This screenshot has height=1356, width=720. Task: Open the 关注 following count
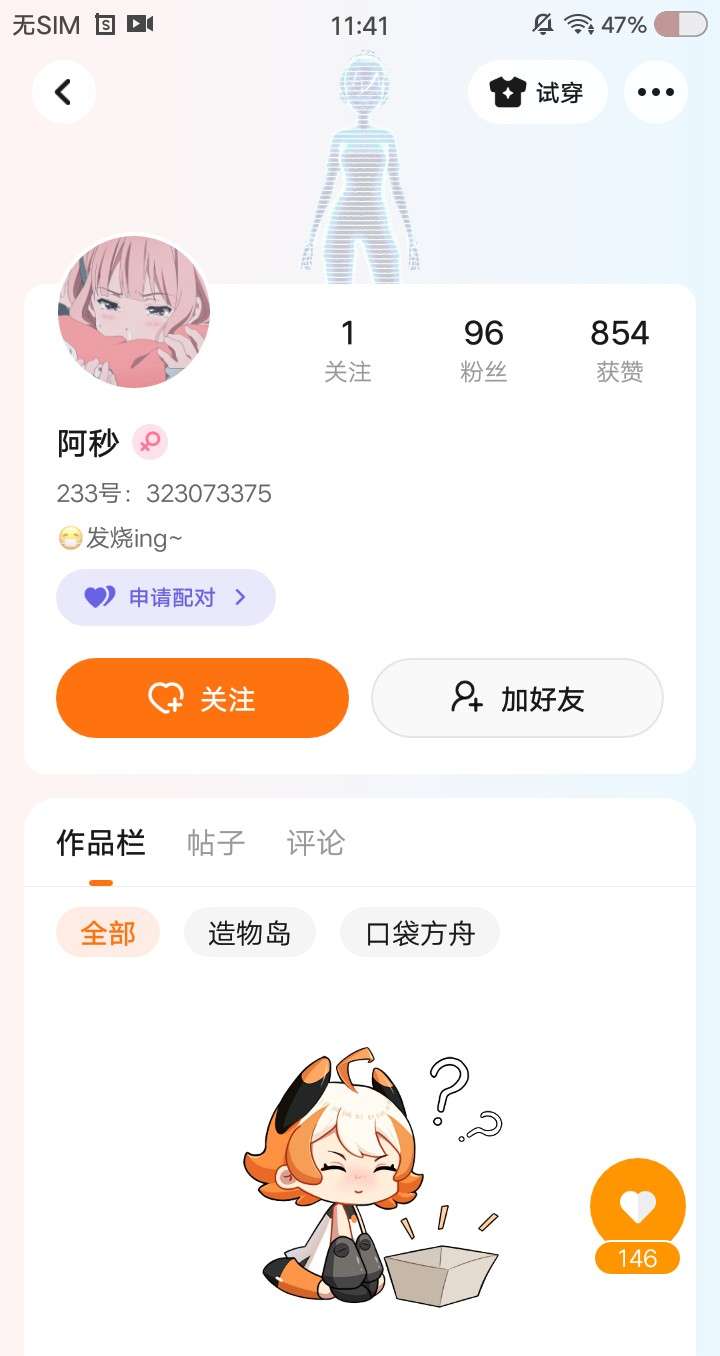(x=347, y=349)
